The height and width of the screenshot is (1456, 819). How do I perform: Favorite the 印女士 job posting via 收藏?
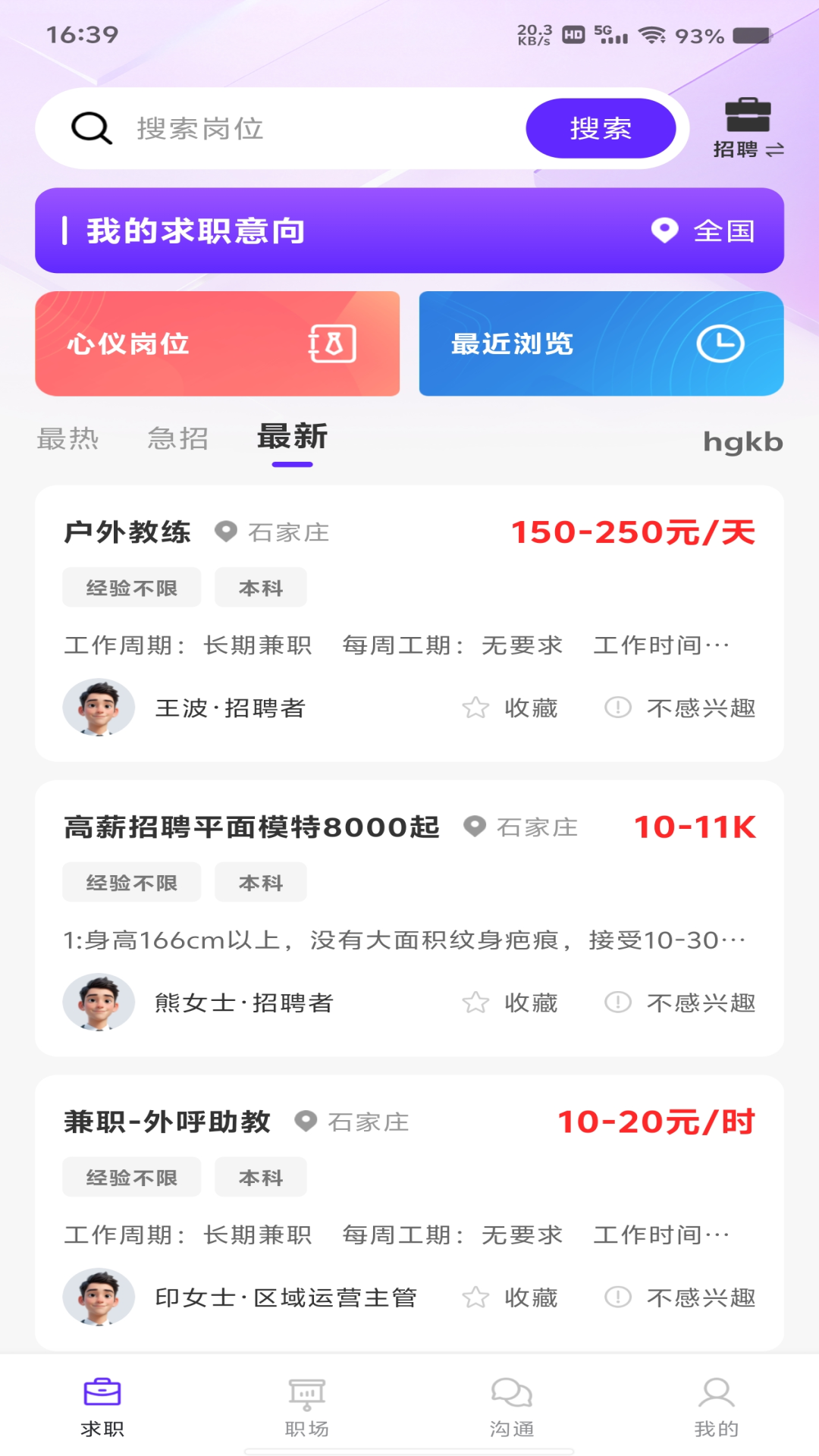pyautogui.click(x=510, y=1298)
